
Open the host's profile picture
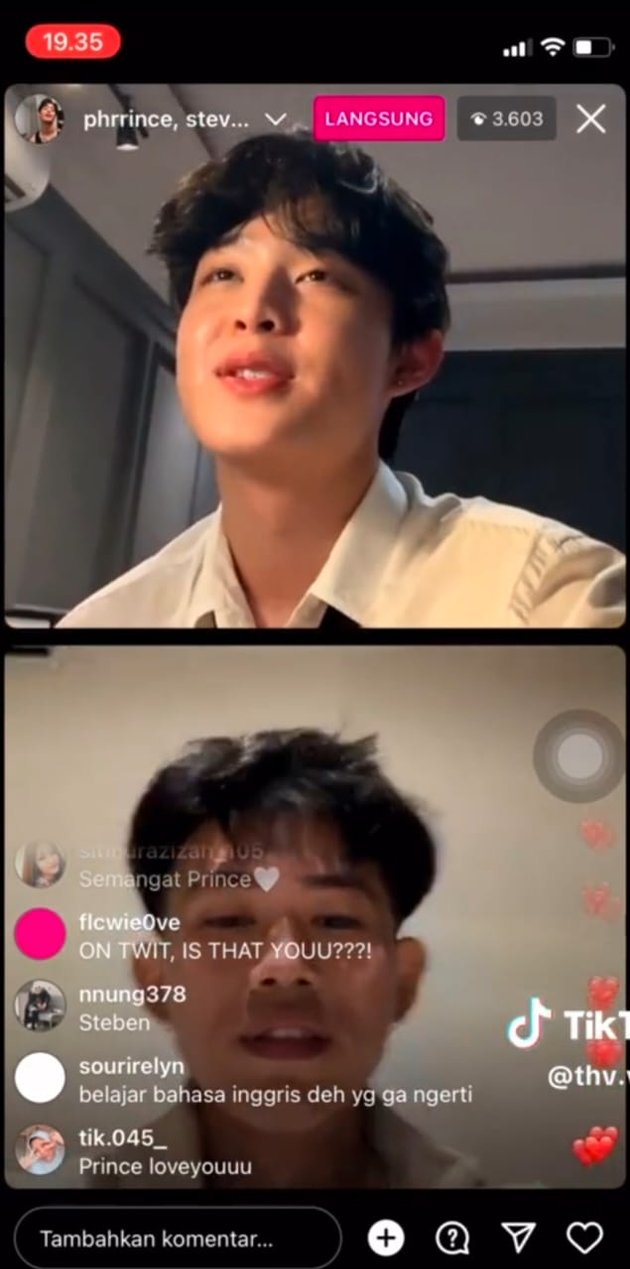point(39,119)
